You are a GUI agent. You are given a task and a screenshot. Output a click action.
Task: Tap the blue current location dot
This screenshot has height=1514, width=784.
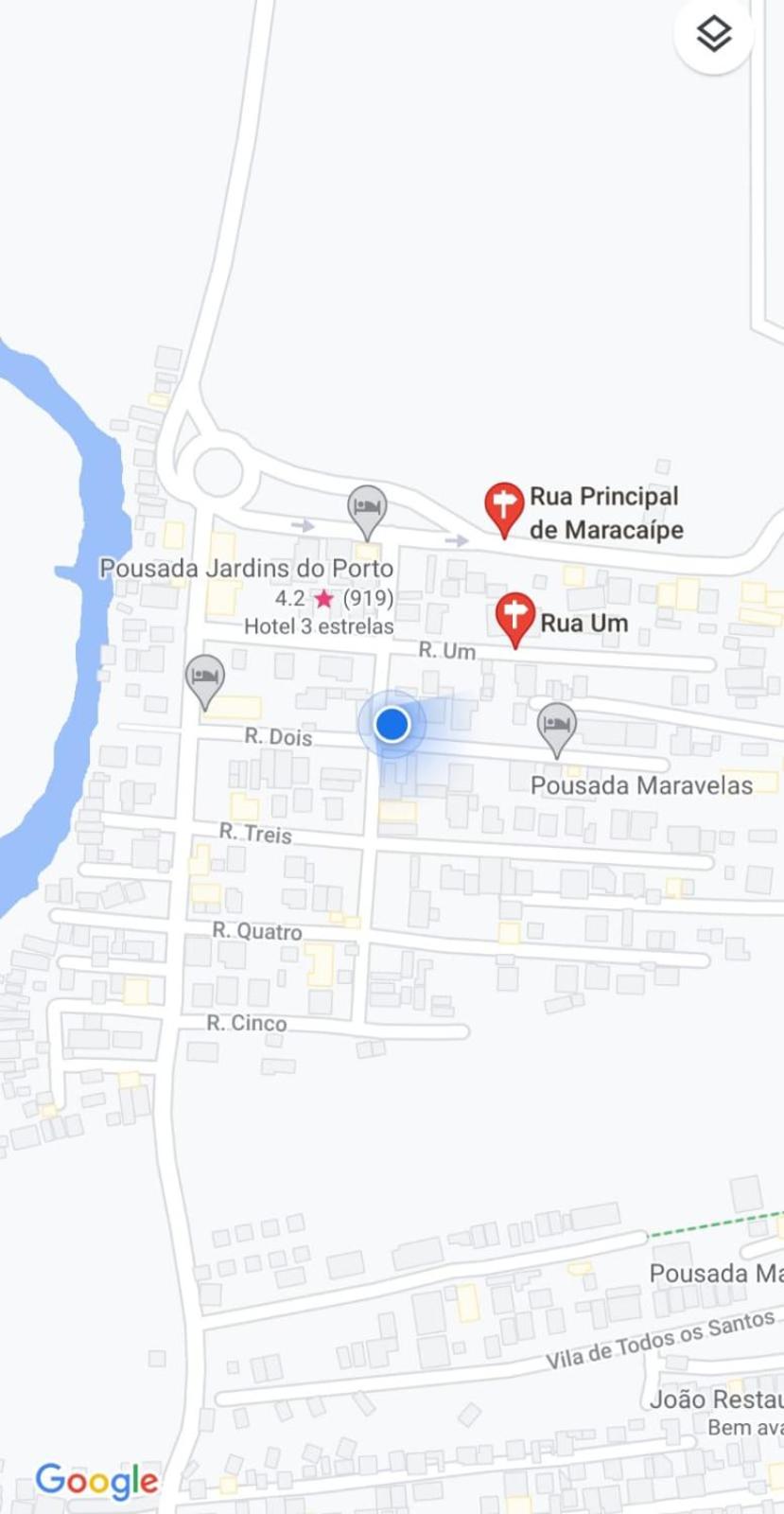click(x=392, y=725)
